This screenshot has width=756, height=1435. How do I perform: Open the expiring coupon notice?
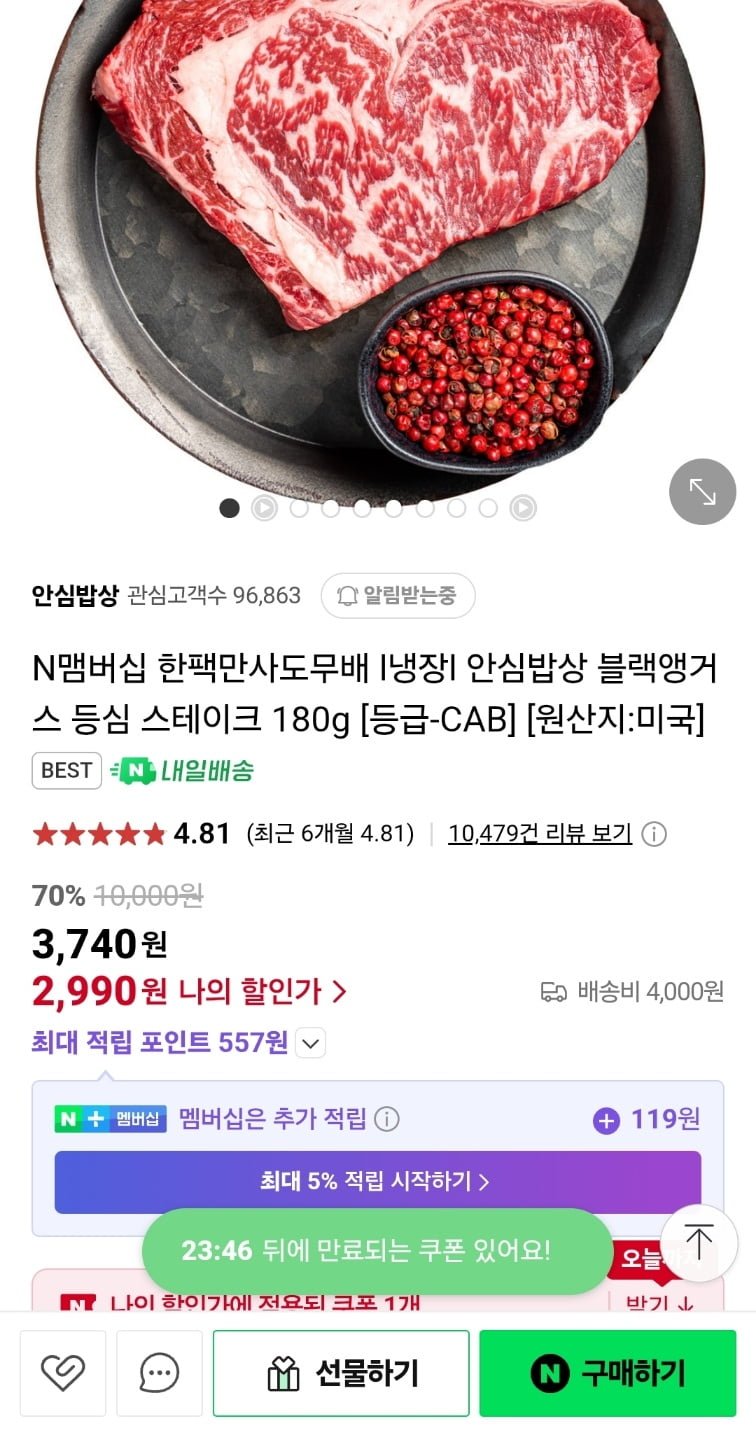click(376, 1251)
